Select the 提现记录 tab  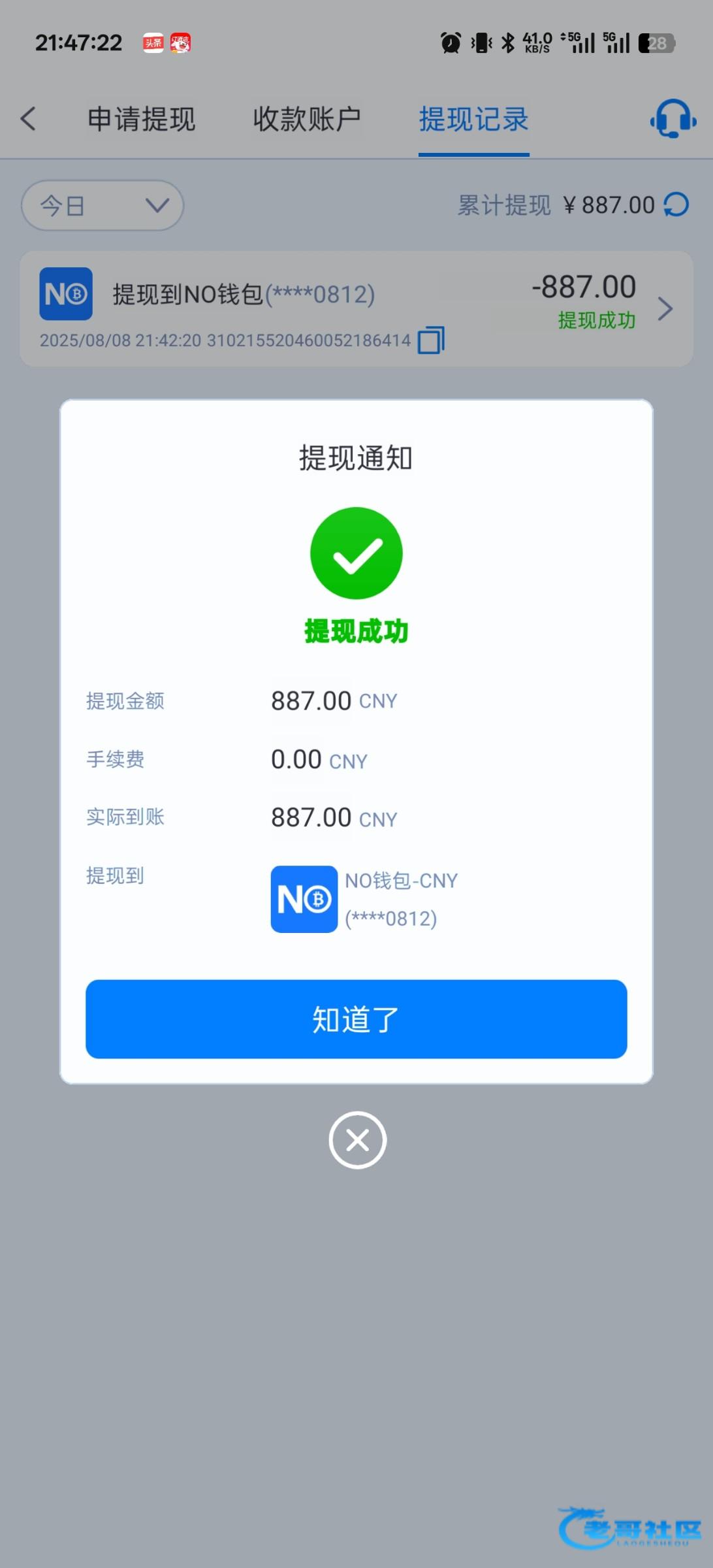pos(473,120)
